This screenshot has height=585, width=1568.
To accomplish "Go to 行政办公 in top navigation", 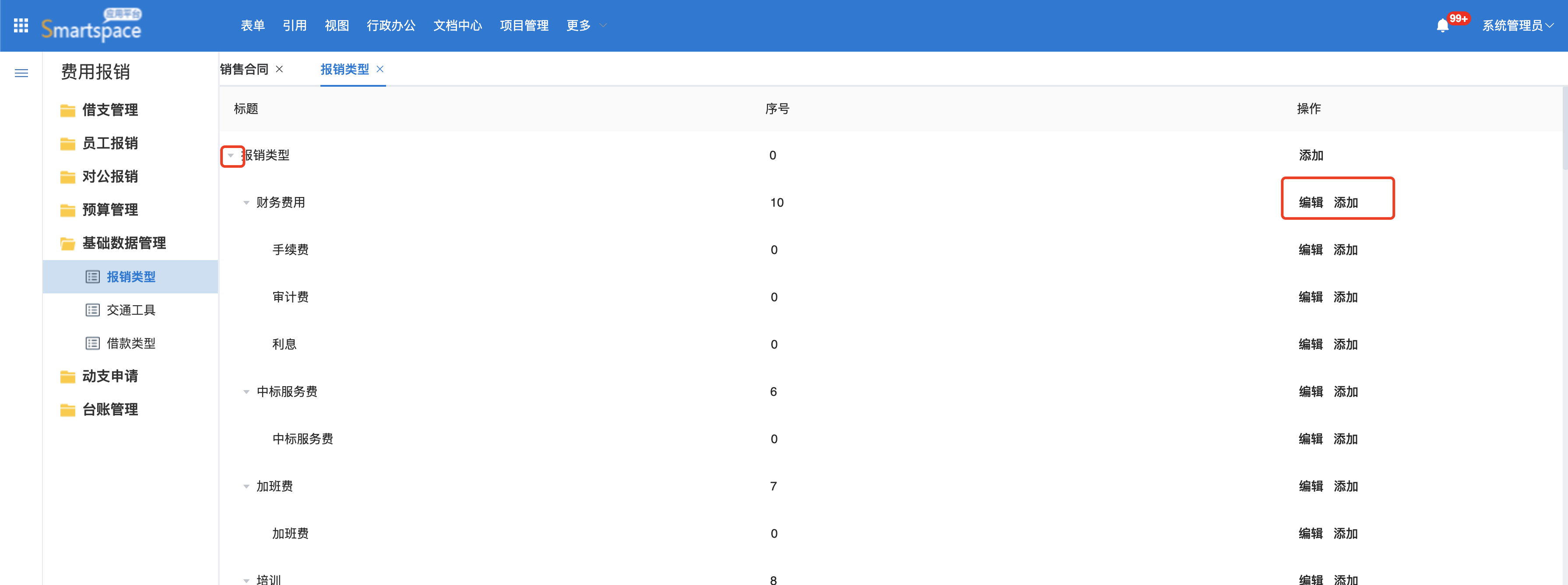I will click(391, 25).
